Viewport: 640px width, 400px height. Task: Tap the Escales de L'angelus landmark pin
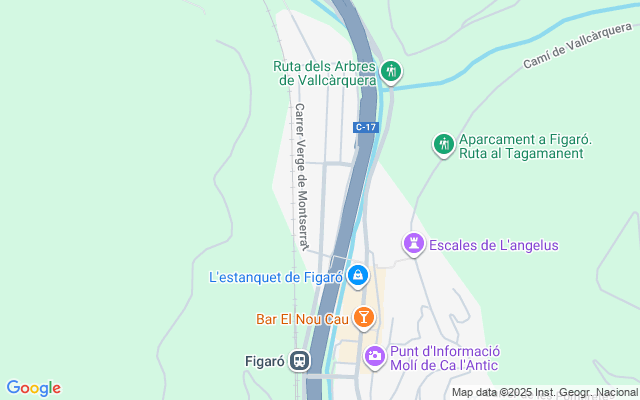click(x=413, y=244)
